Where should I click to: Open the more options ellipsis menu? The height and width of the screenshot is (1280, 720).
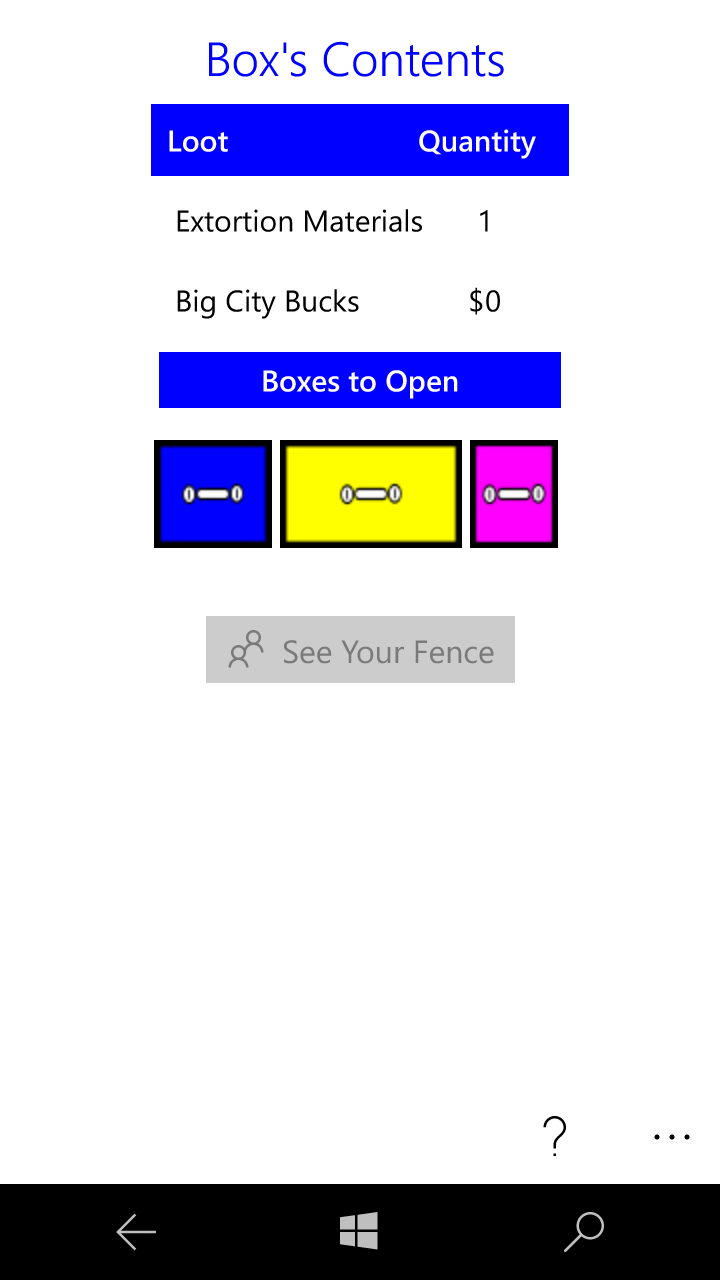(671, 1136)
